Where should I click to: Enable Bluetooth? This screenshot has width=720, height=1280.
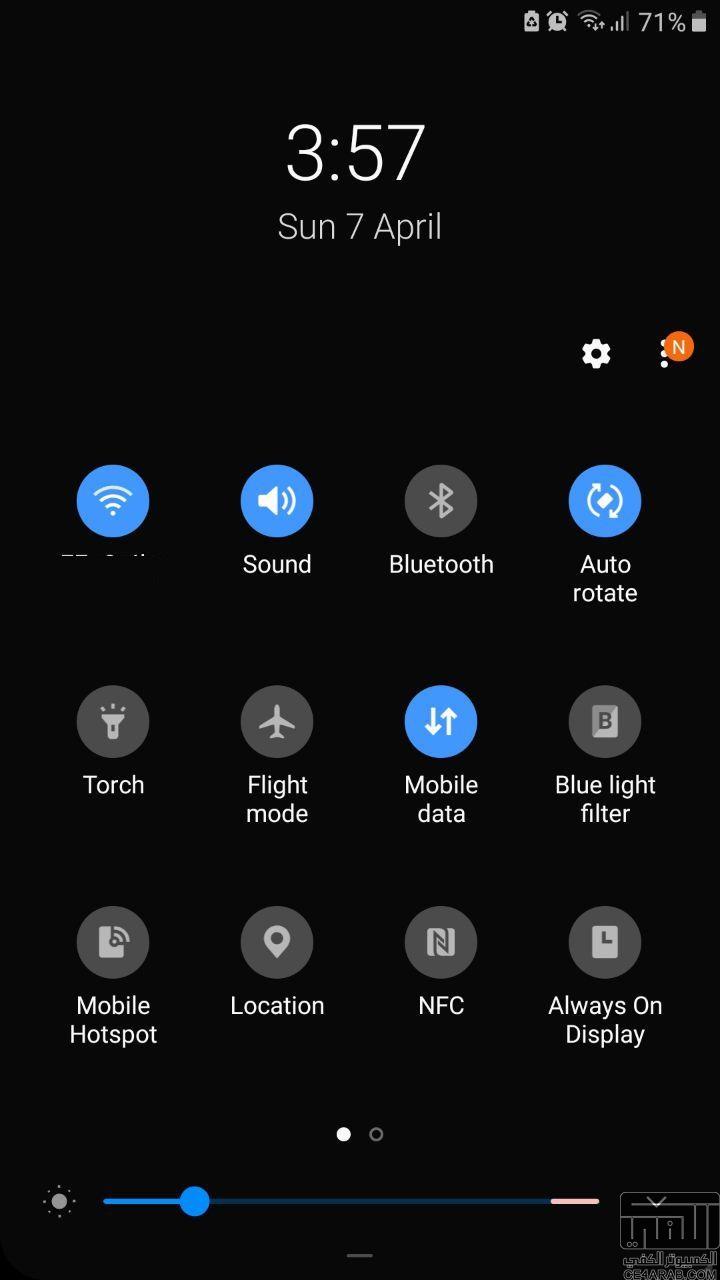point(441,501)
